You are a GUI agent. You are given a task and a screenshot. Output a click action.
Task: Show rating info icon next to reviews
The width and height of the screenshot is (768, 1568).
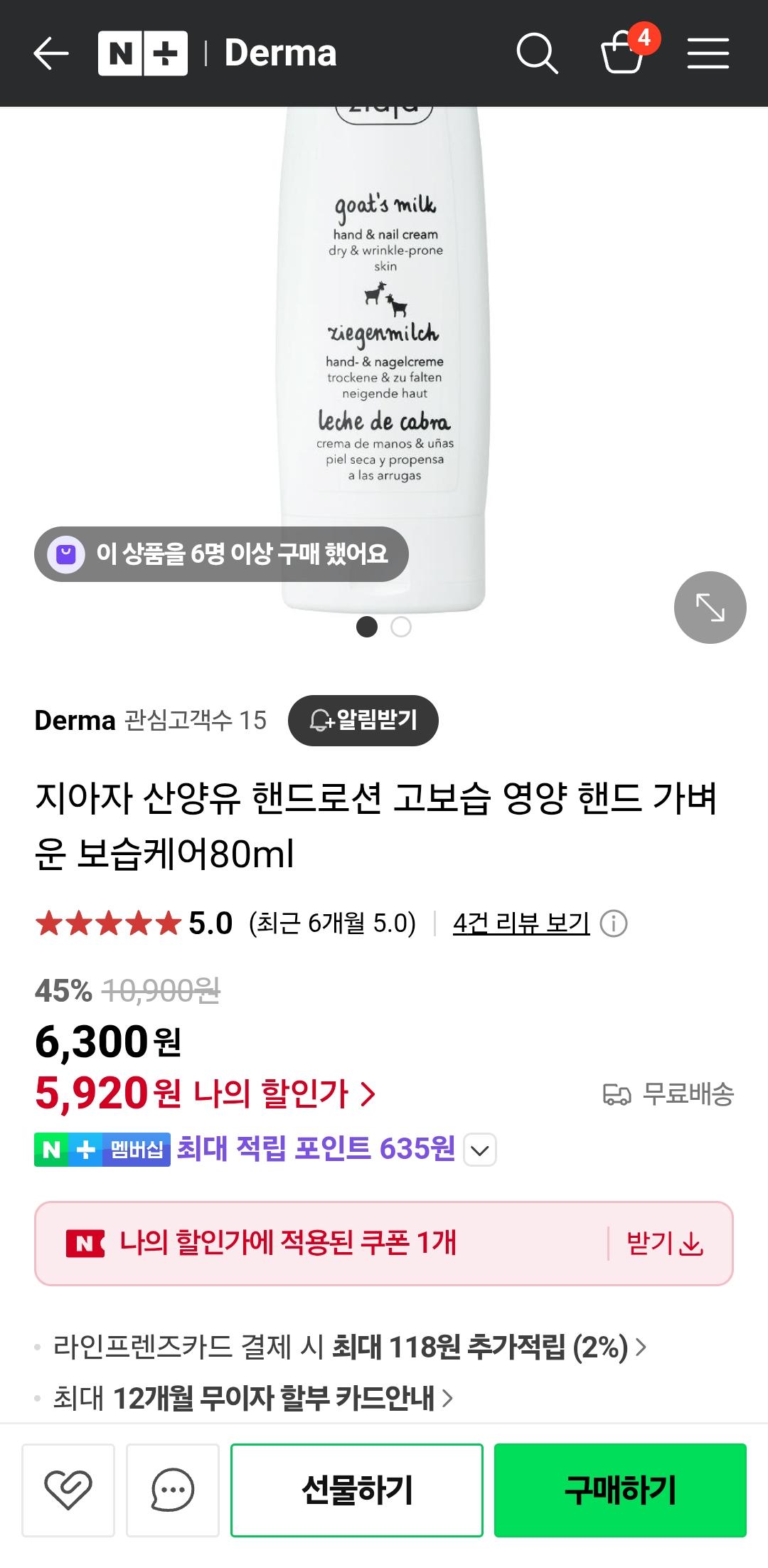coord(614,923)
